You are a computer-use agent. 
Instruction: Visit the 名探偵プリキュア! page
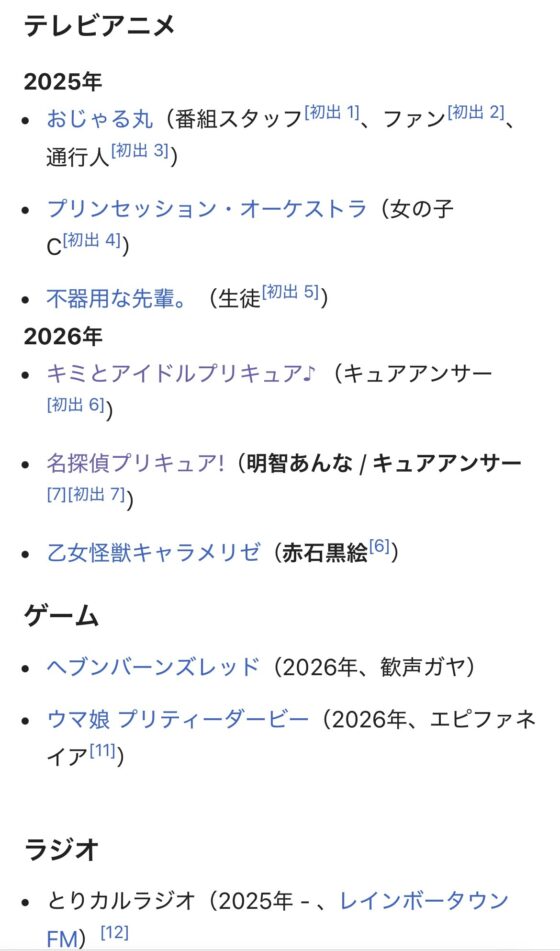(x=135, y=464)
